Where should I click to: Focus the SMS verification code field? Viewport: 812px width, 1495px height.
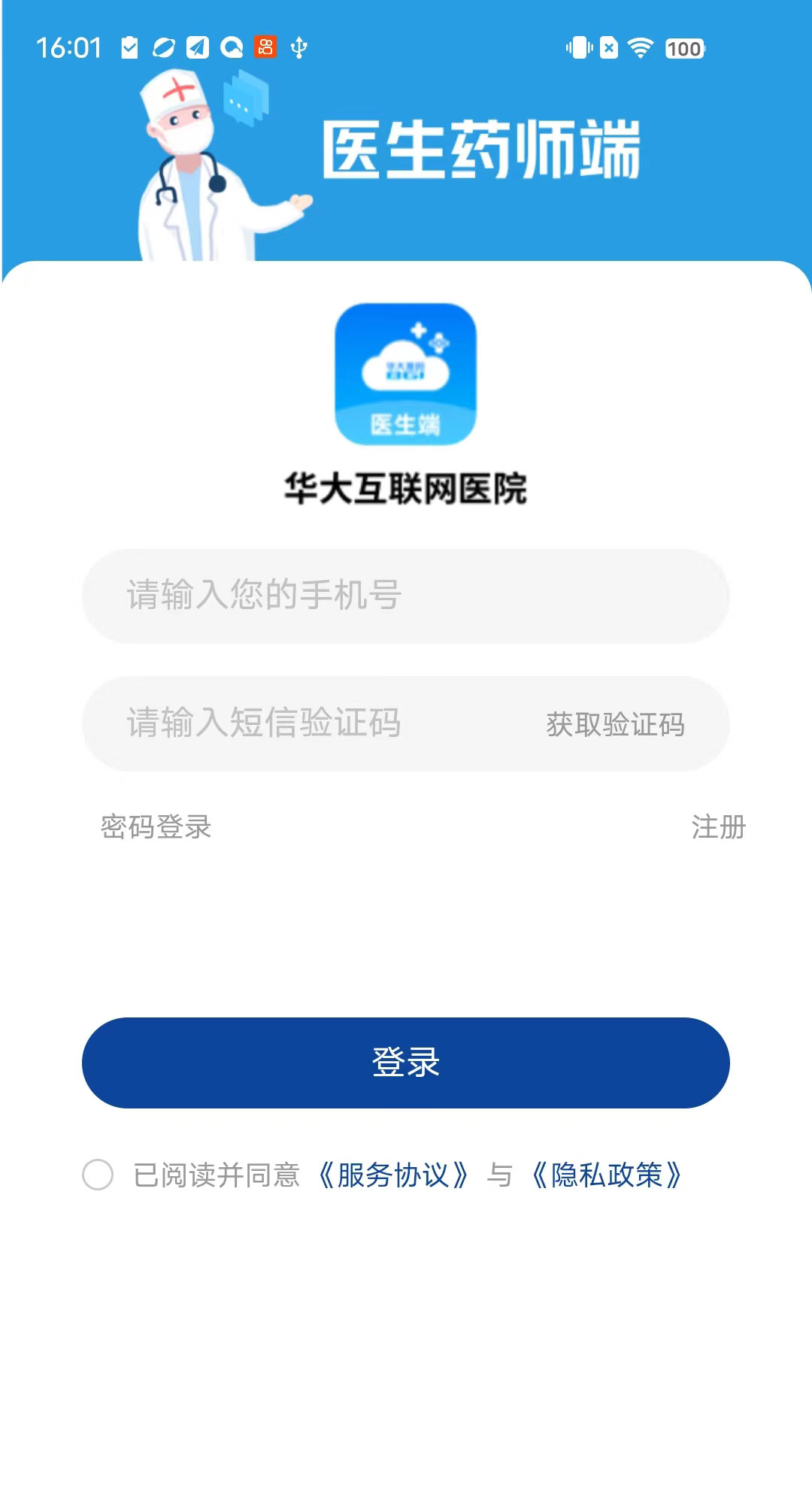(x=301, y=723)
